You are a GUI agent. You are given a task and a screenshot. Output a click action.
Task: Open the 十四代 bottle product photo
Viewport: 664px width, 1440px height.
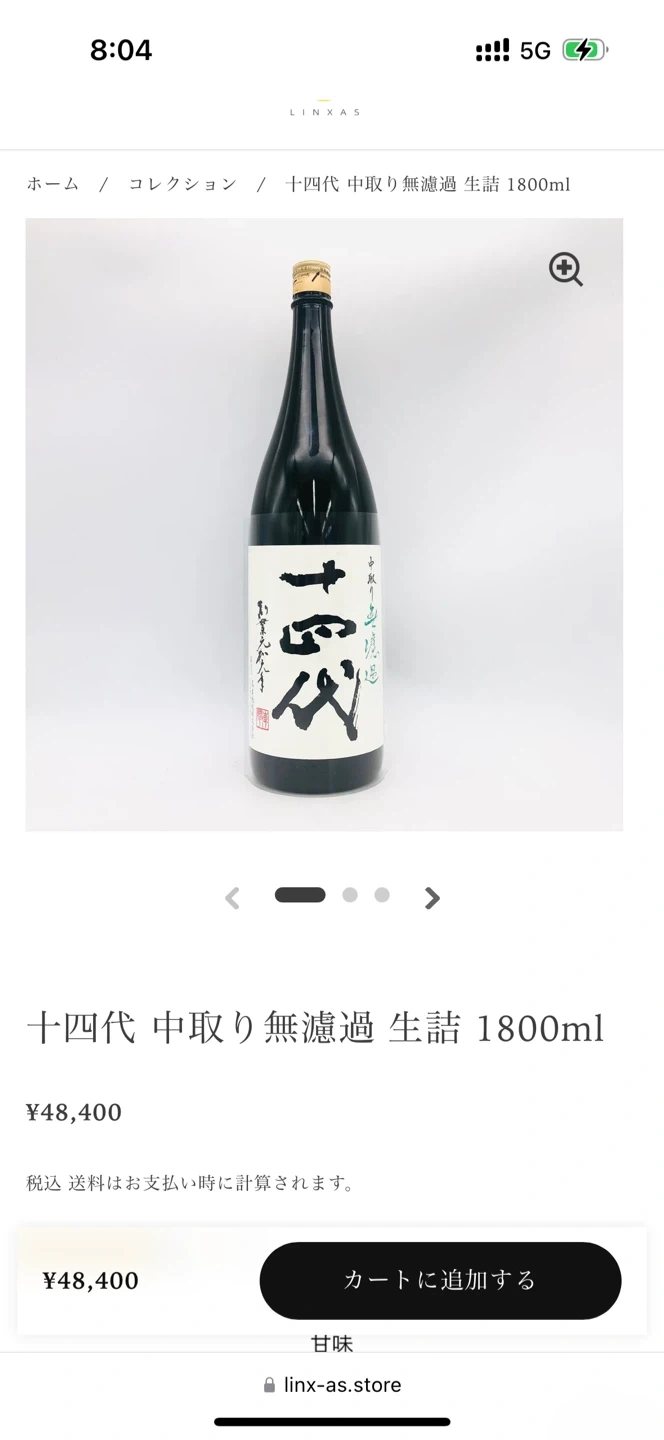point(316,530)
